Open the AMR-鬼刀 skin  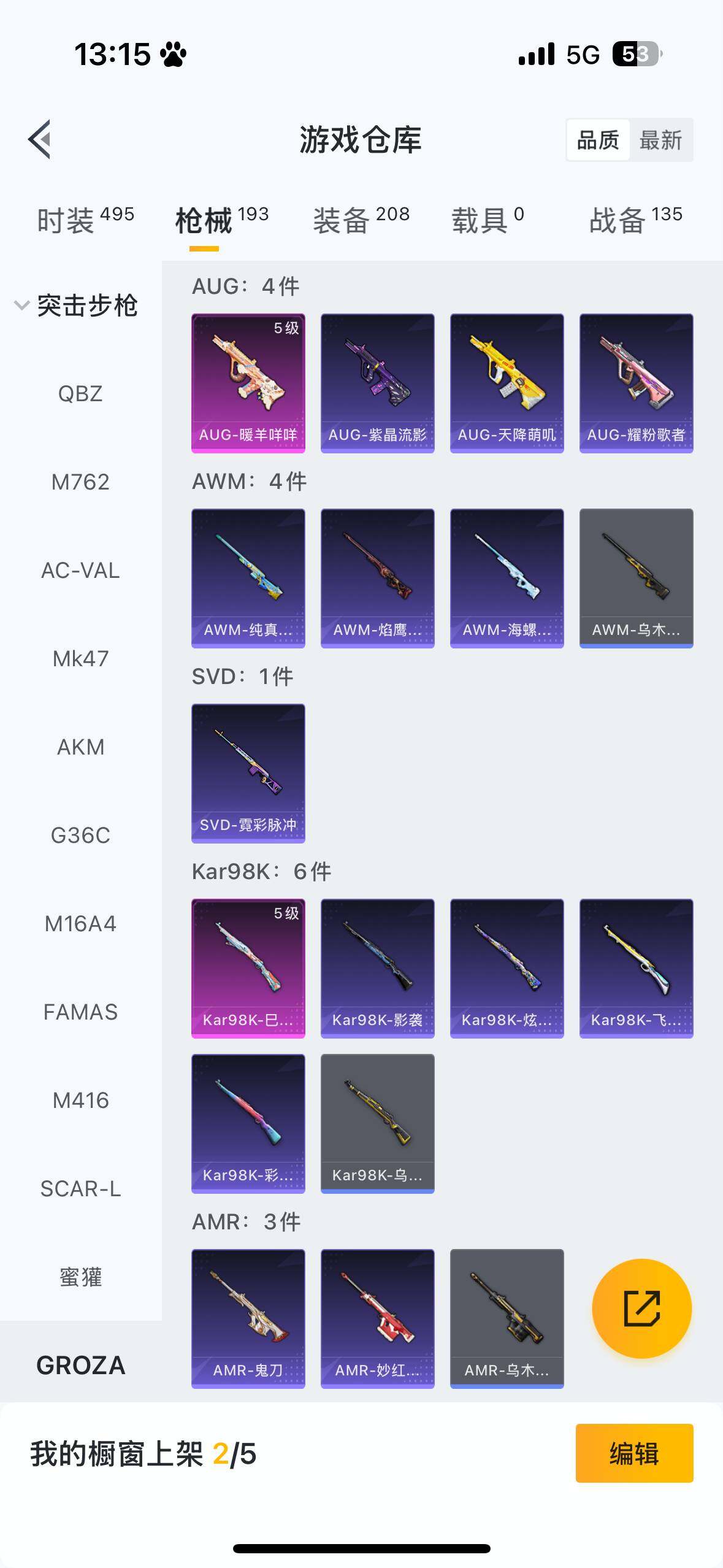pos(248,1318)
